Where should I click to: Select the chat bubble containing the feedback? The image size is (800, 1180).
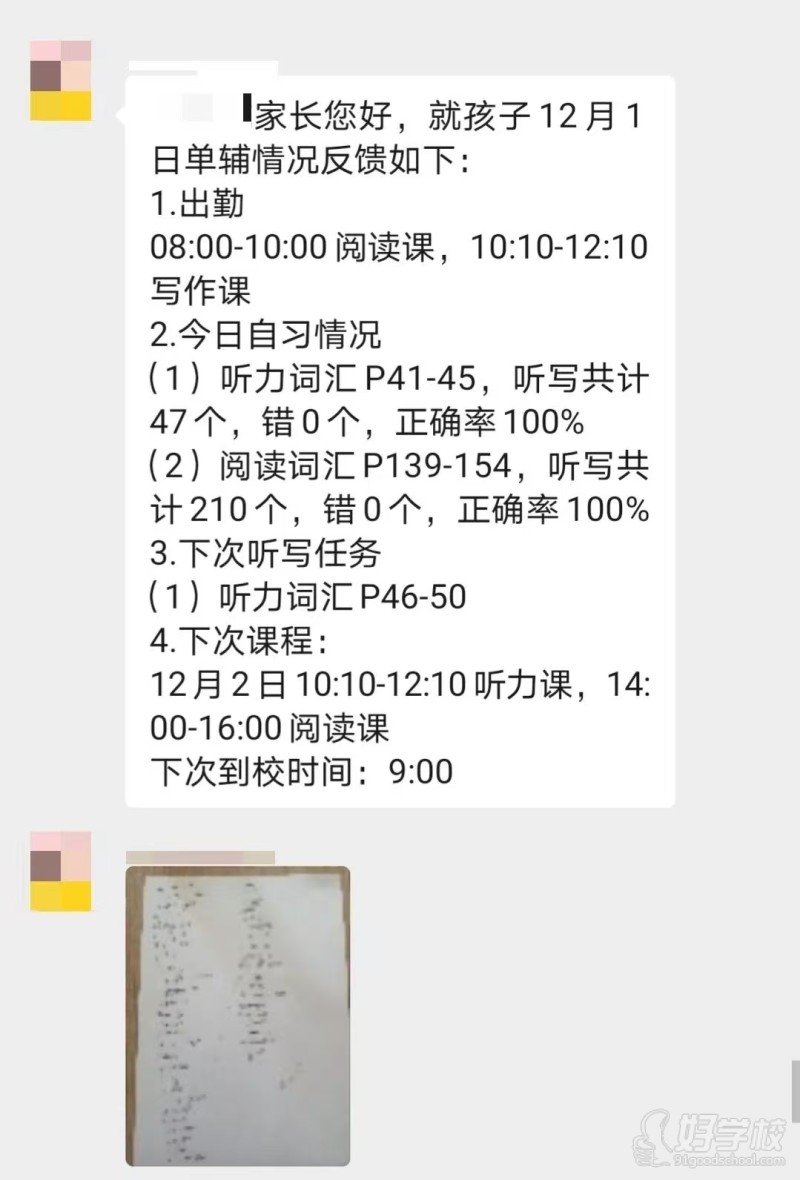tap(400, 440)
